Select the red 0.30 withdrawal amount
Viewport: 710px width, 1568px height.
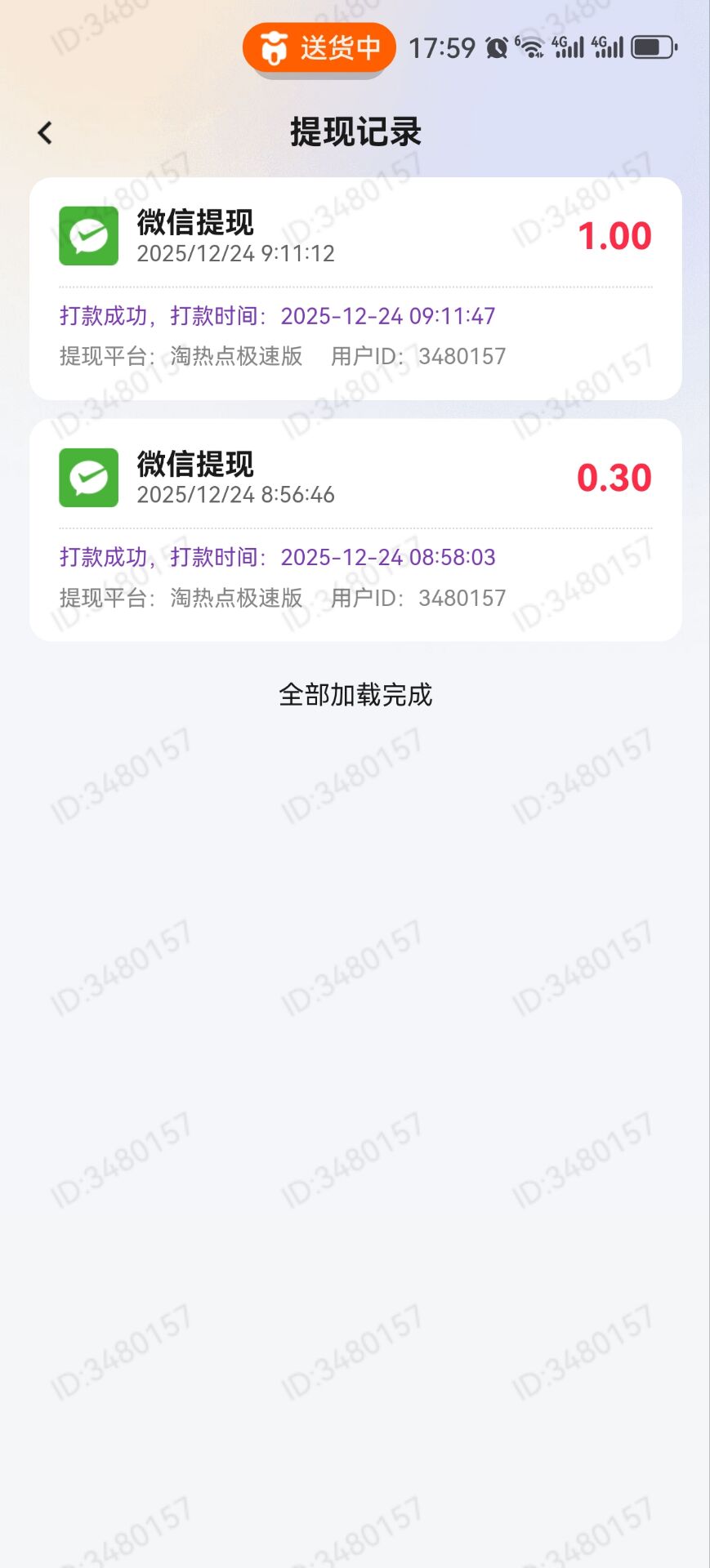point(614,478)
